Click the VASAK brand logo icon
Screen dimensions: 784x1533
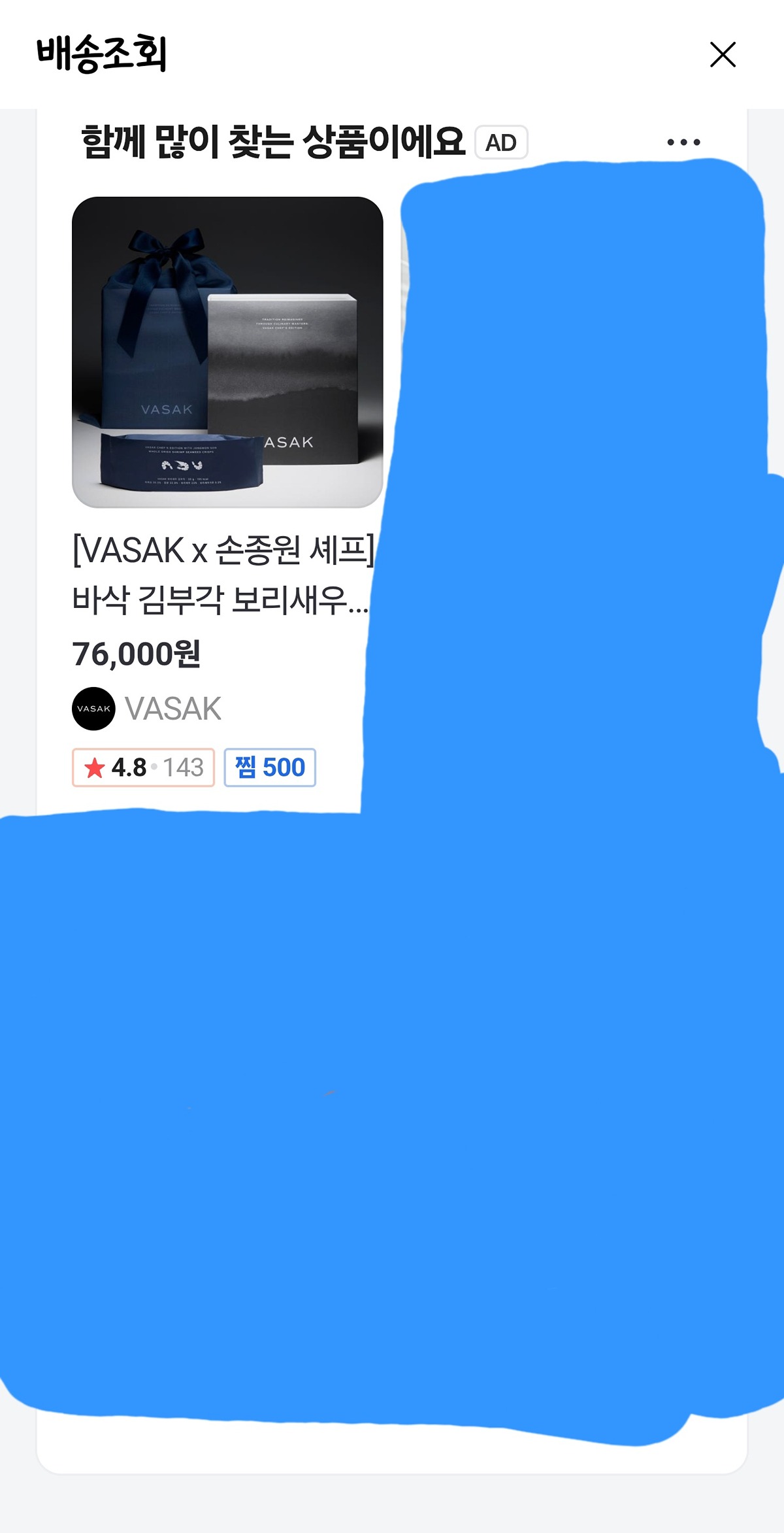coord(93,707)
